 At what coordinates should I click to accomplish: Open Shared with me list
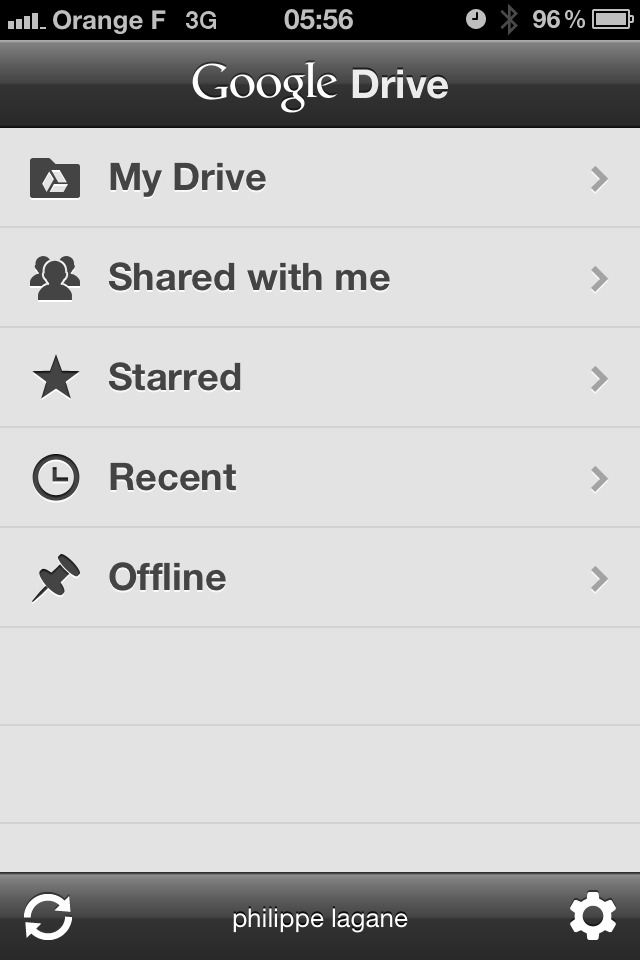(x=320, y=278)
